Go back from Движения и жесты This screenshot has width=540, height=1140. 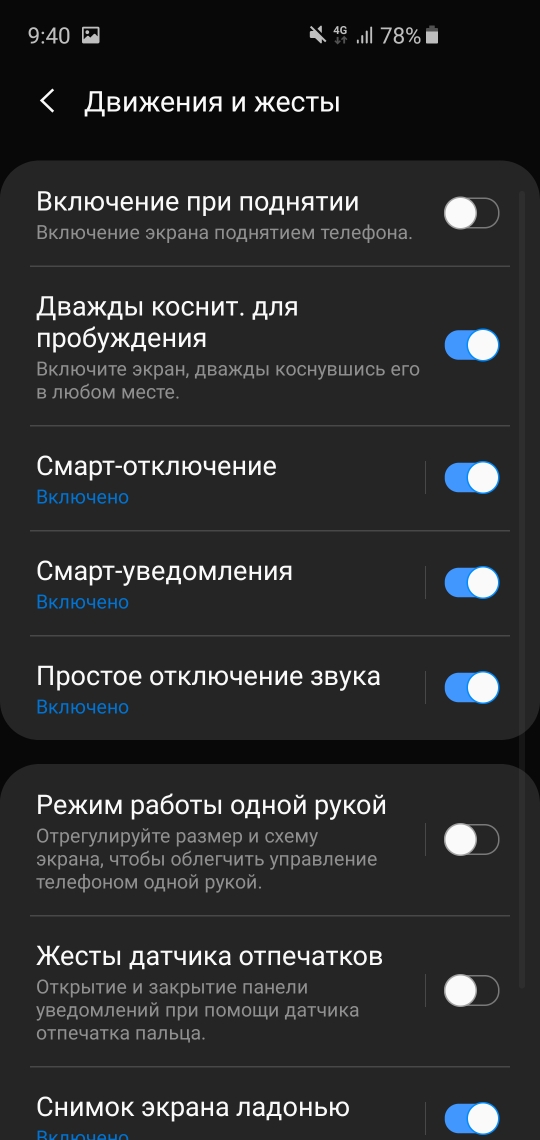pos(47,102)
